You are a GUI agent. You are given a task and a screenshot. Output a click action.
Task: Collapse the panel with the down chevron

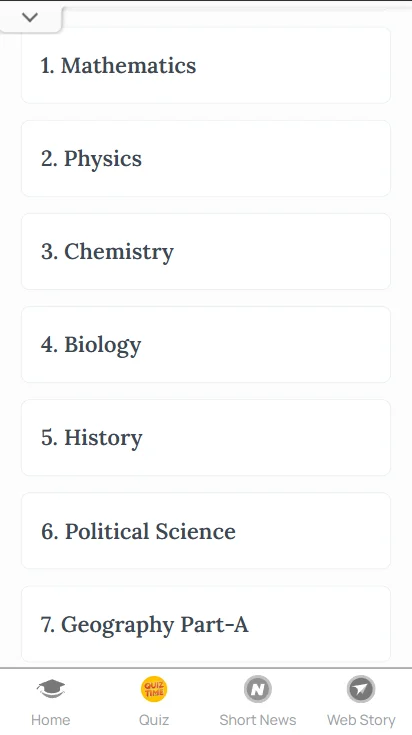pyautogui.click(x=30, y=18)
